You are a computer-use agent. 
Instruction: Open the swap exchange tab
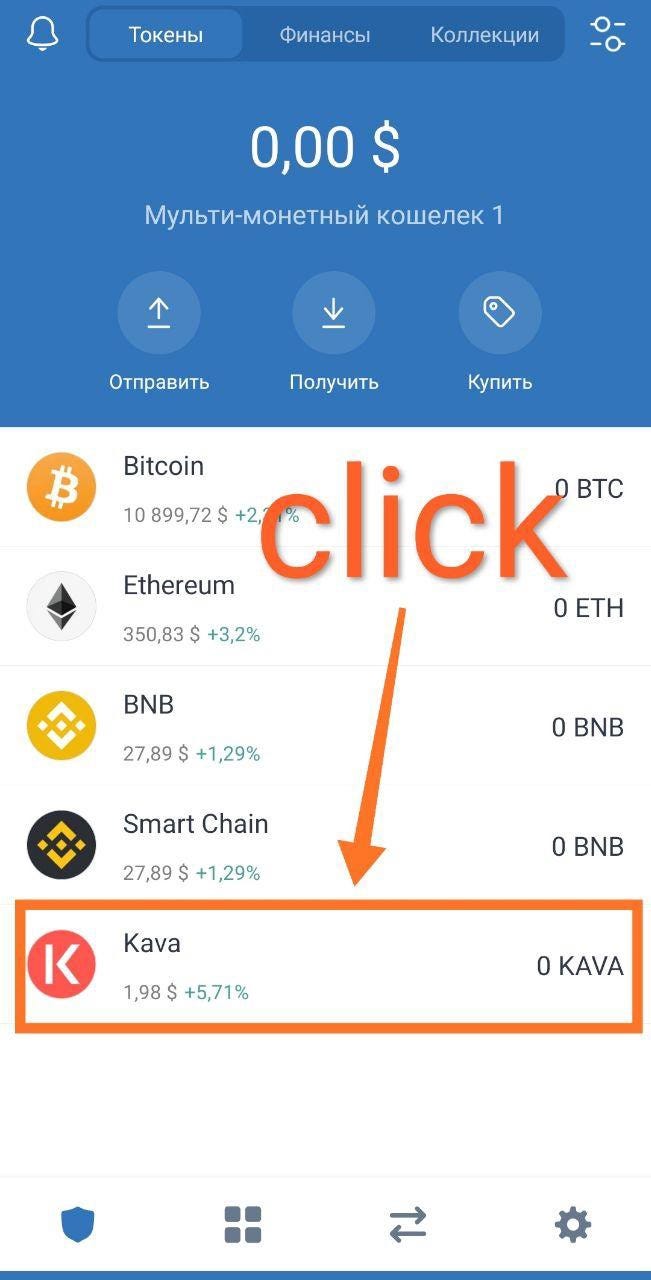tap(408, 1224)
